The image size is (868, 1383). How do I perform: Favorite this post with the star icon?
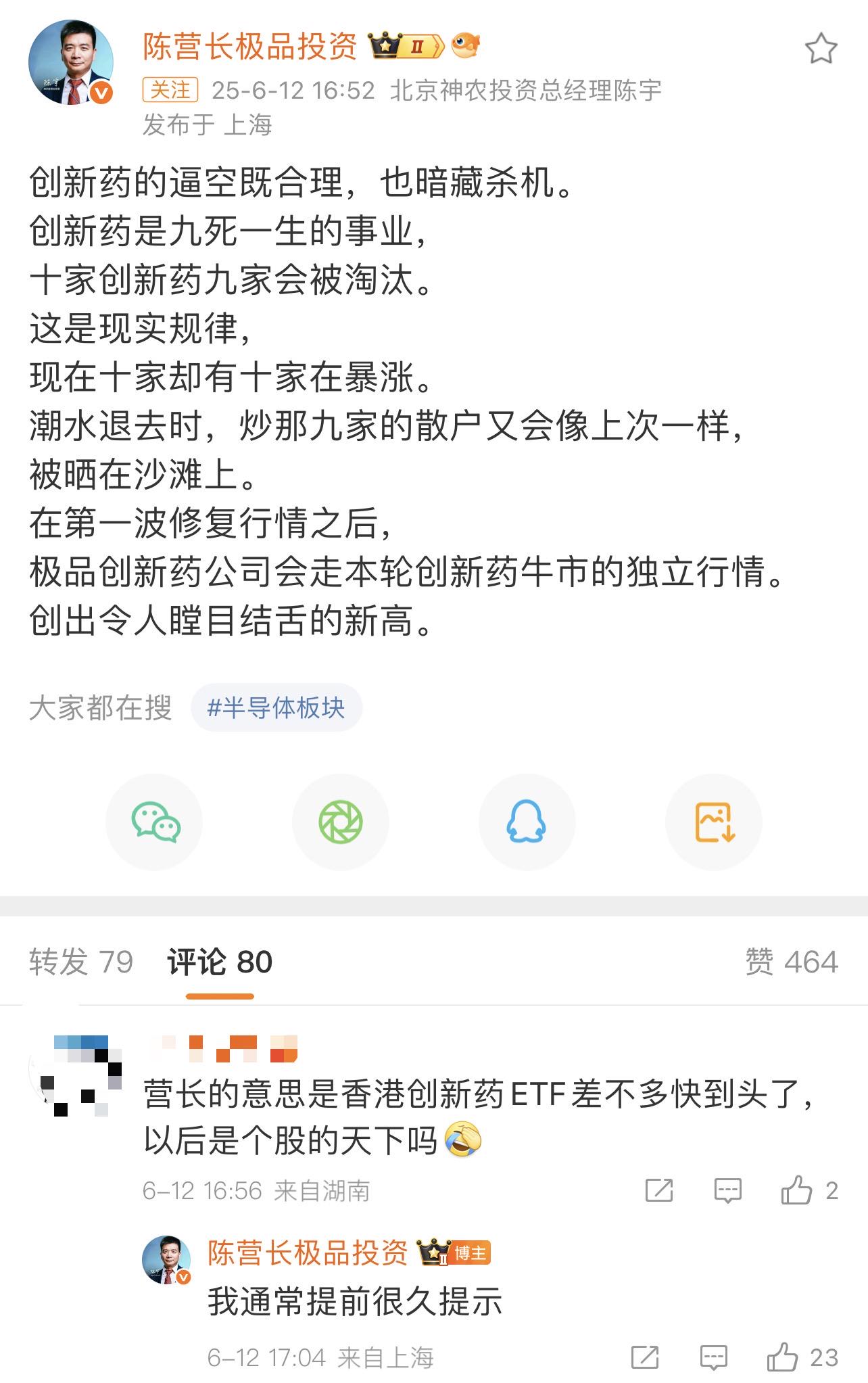pos(821,49)
